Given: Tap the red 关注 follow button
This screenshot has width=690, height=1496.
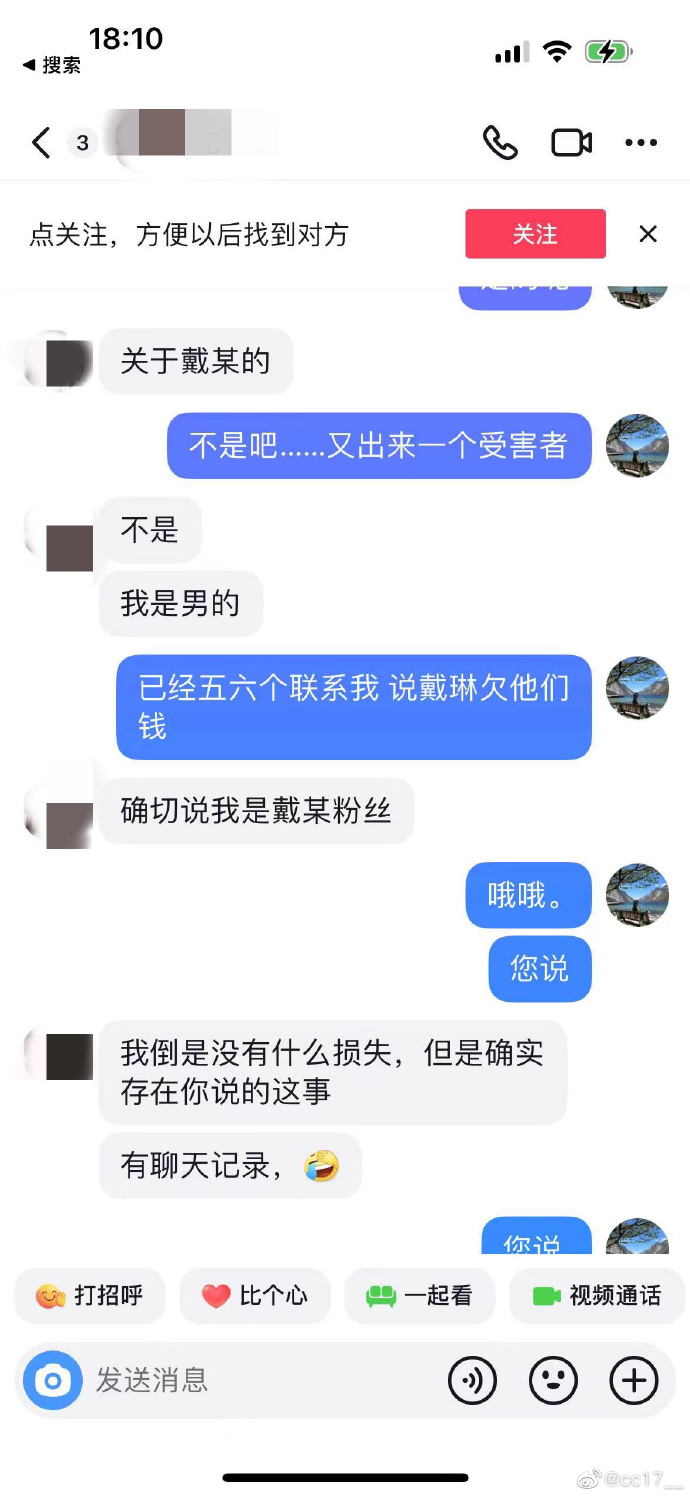Looking at the screenshot, I should (535, 234).
